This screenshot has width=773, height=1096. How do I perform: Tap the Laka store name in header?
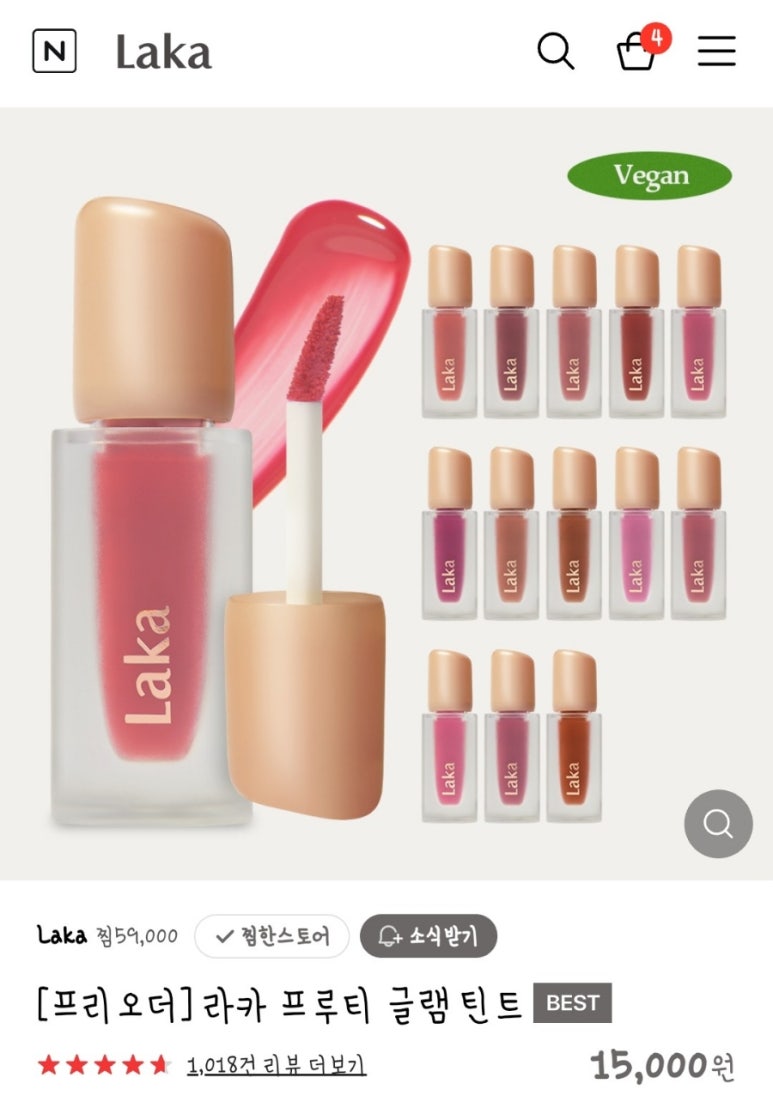163,51
